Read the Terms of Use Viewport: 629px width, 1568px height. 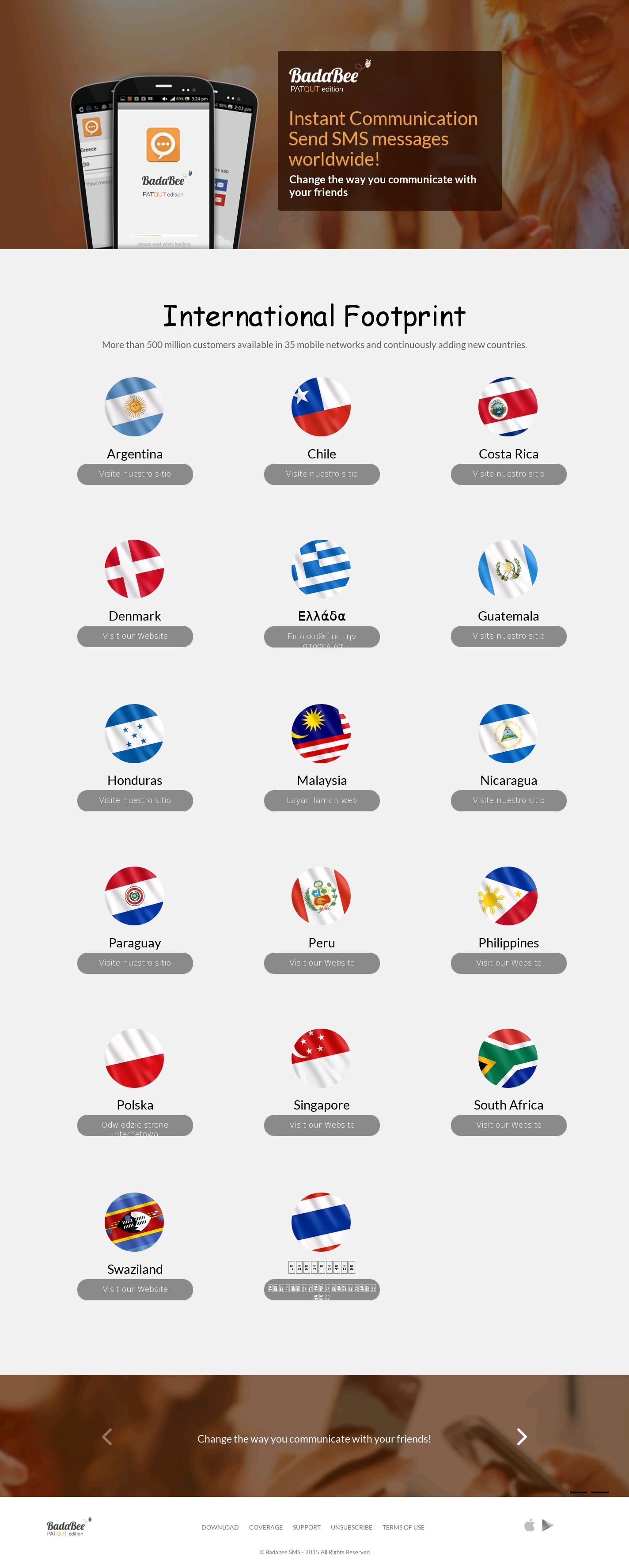pos(403,1527)
